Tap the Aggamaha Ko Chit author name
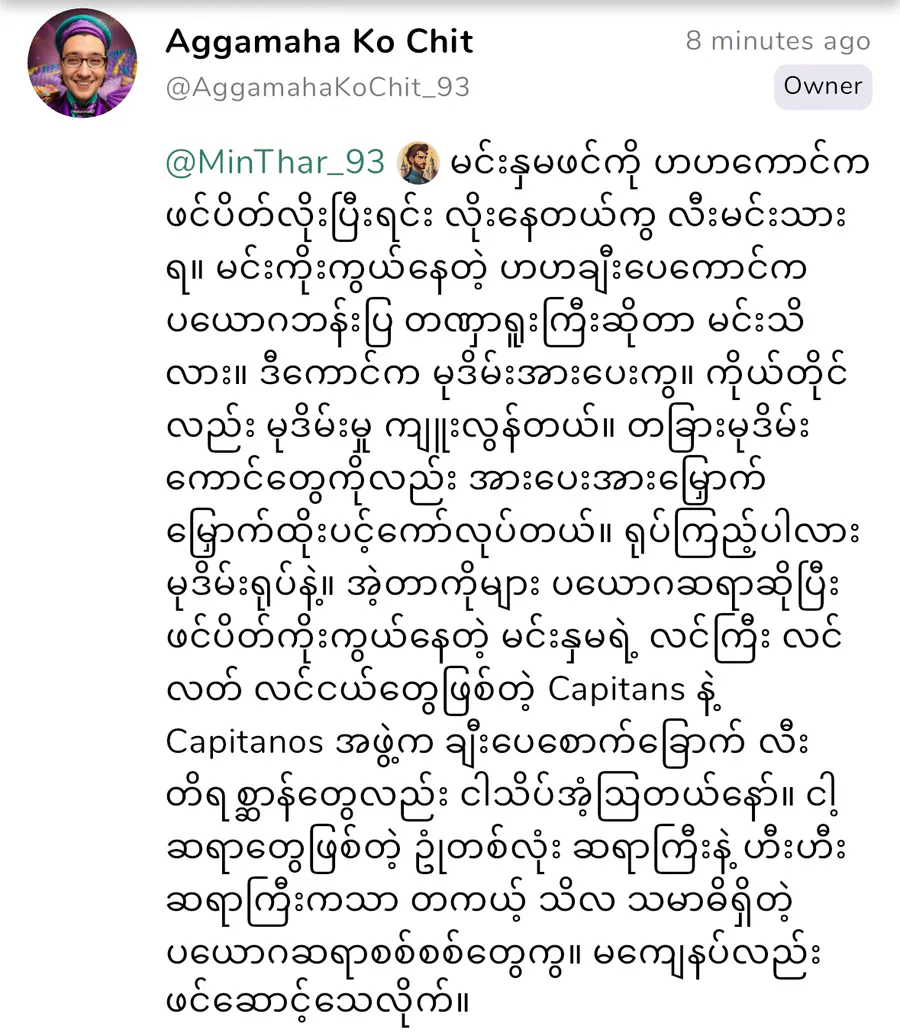This screenshot has width=900, height=1033. pyautogui.click(x=318, y=42)
